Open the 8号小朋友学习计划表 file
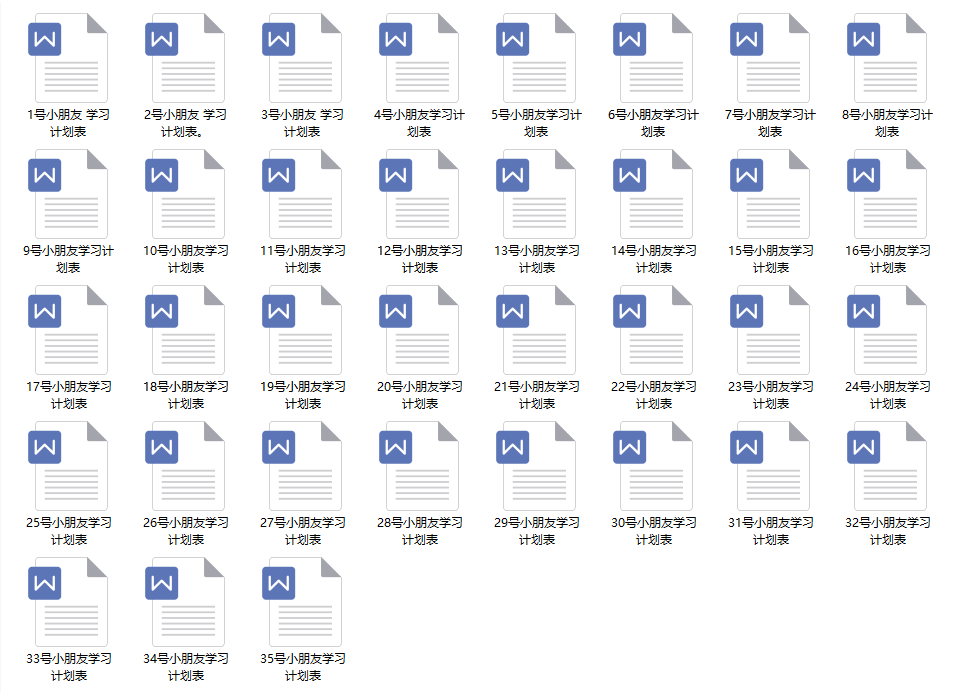Image resolution: width=954 pixels, height=692 pixels. tap(888, 58)
